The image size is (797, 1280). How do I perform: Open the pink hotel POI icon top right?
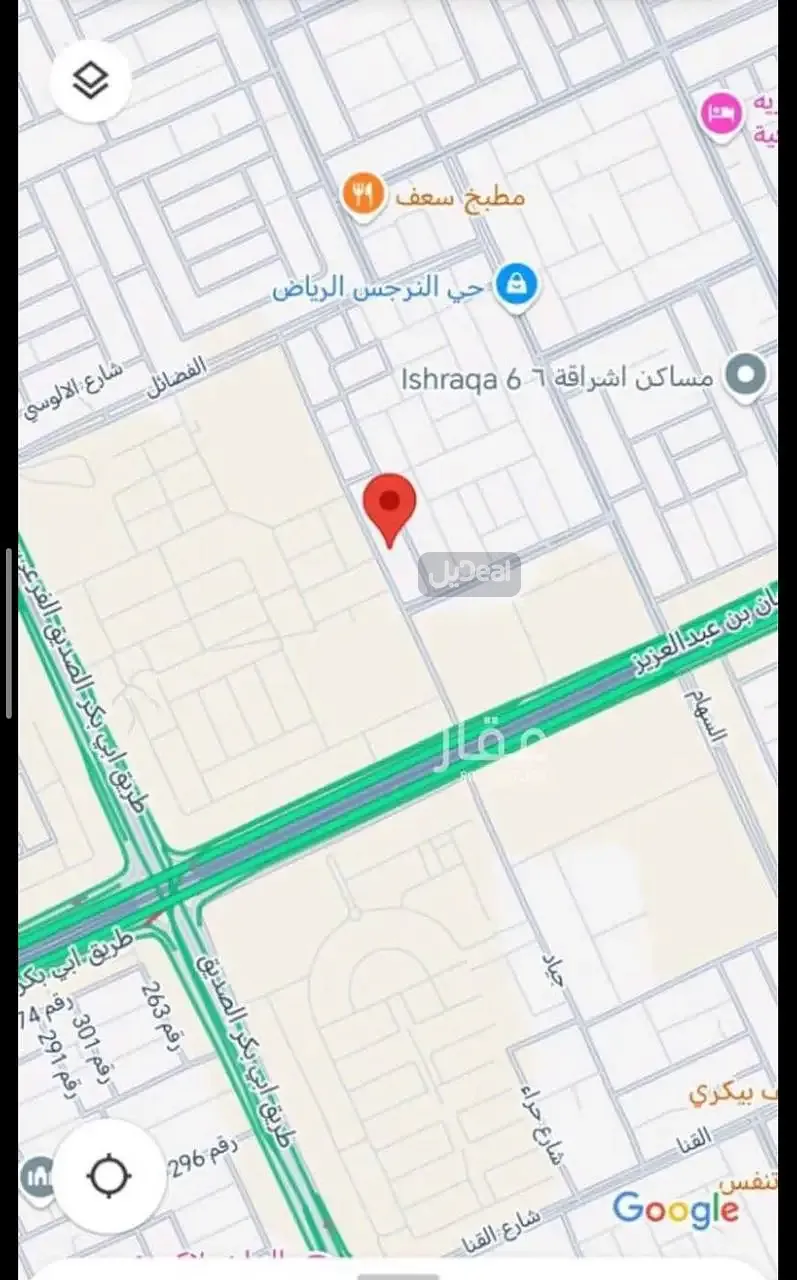[723, 113]
